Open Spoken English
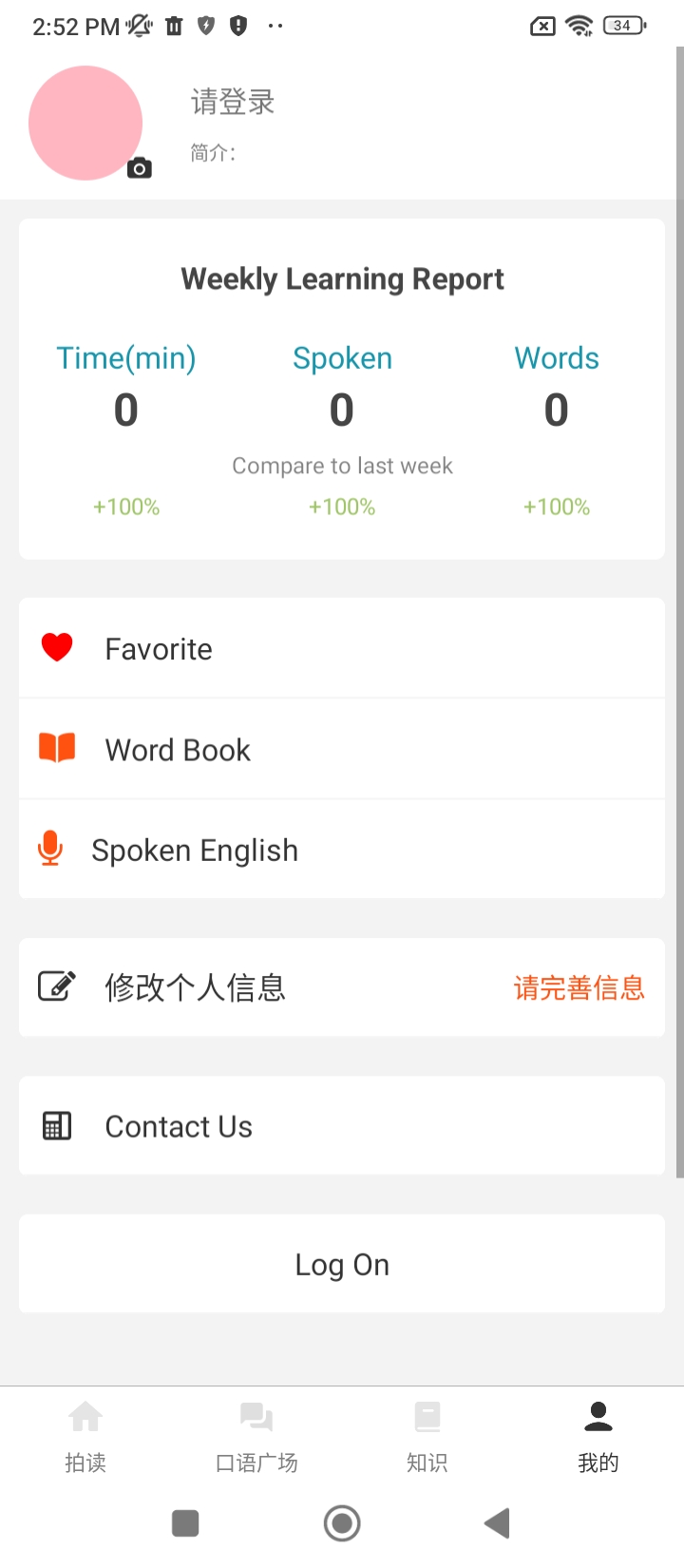684x1568 pixels. tap(342, 850)
